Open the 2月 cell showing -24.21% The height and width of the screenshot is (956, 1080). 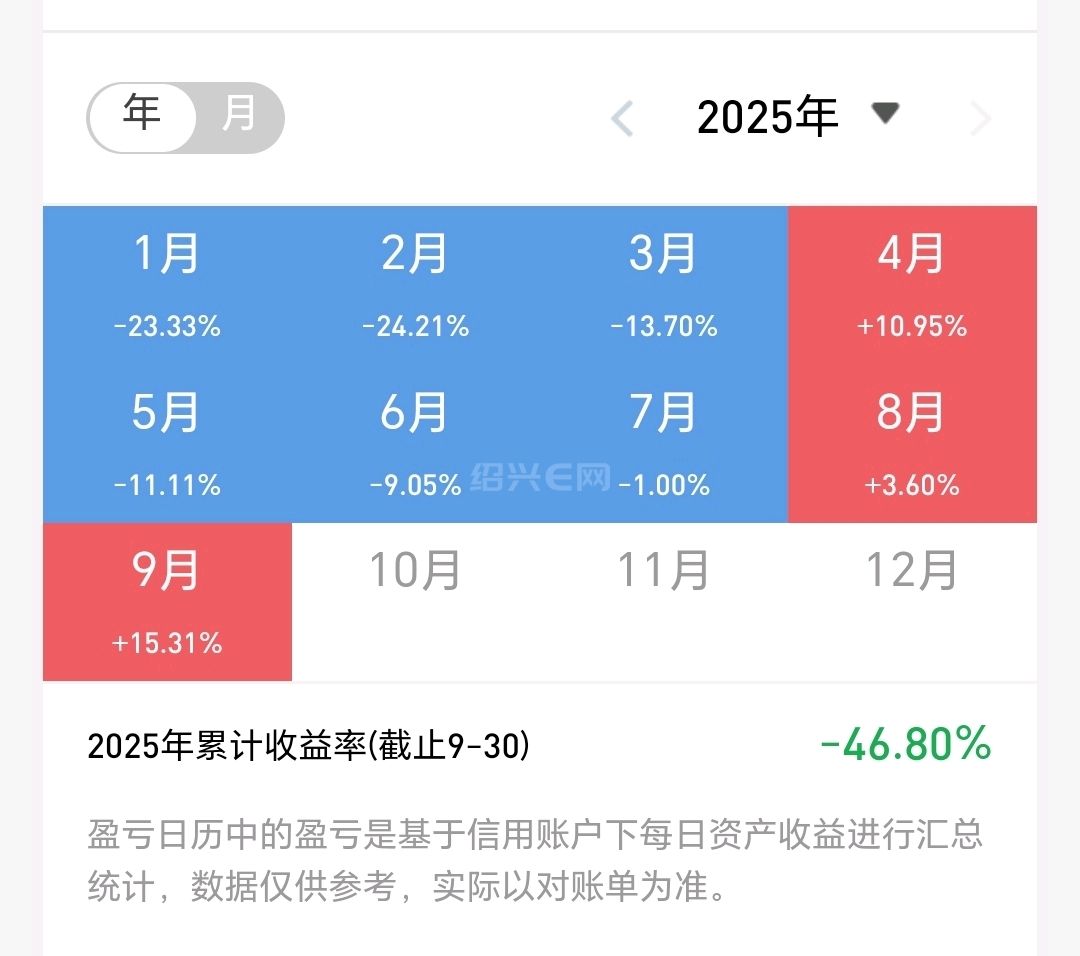pos(415,285)
